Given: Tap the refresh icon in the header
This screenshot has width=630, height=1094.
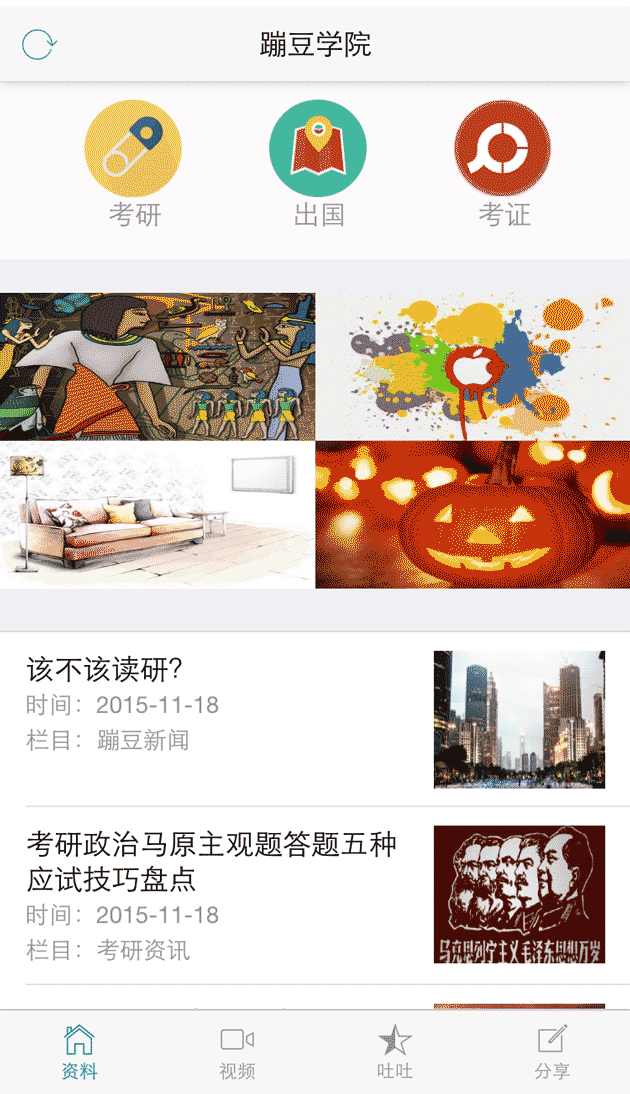Looking at the screenshot, I should click(39, 45).
